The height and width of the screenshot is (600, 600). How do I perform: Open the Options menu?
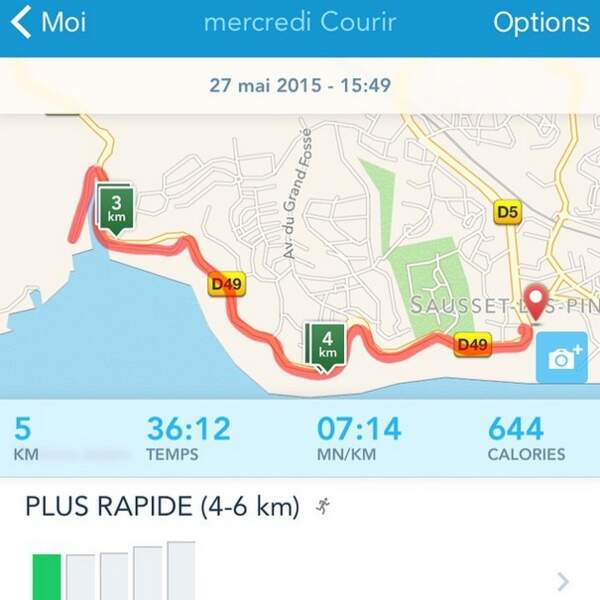click(x=541, y=22)
